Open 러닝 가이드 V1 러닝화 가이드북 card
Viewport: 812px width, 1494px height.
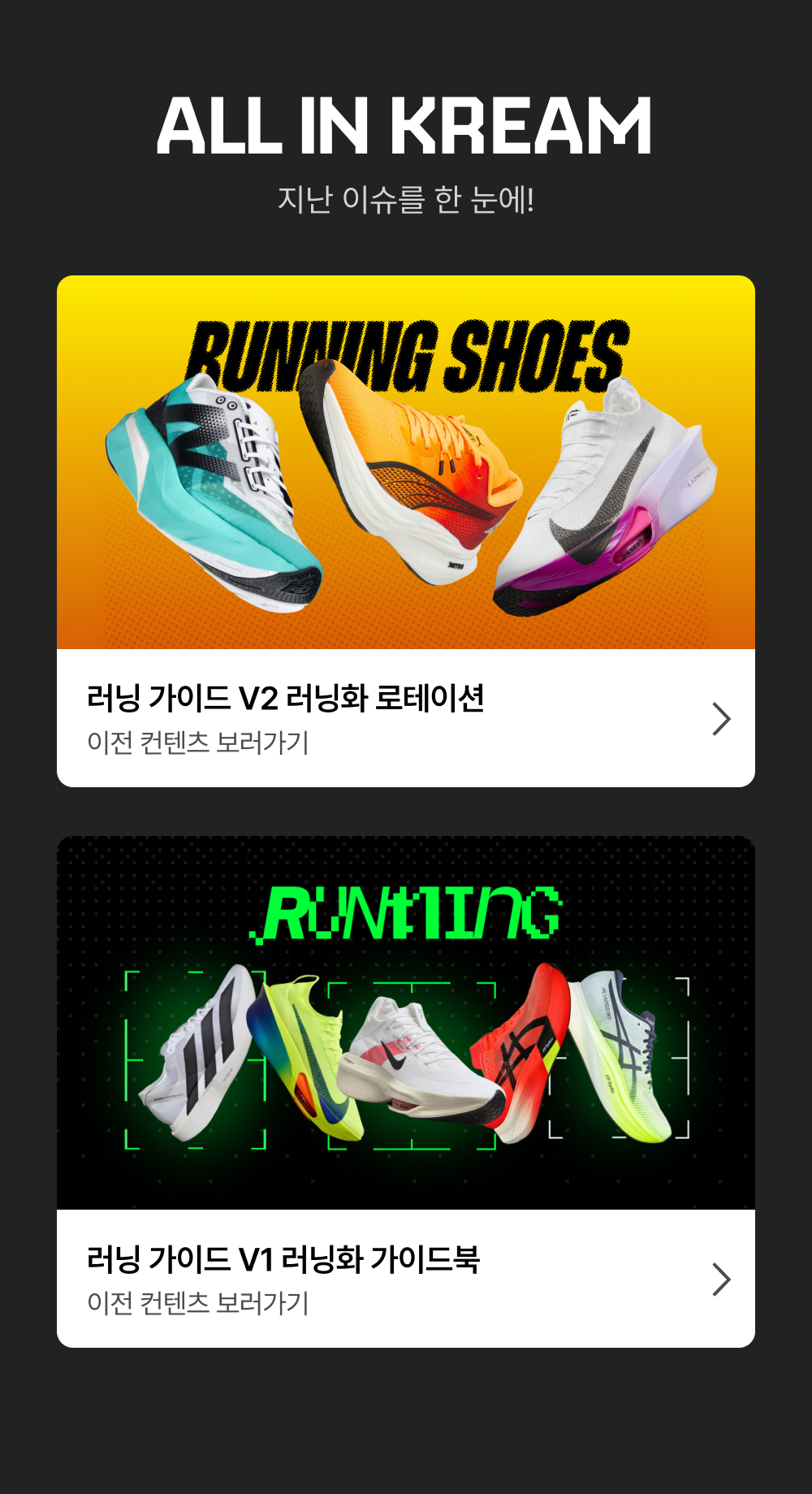coord(406,1092)
